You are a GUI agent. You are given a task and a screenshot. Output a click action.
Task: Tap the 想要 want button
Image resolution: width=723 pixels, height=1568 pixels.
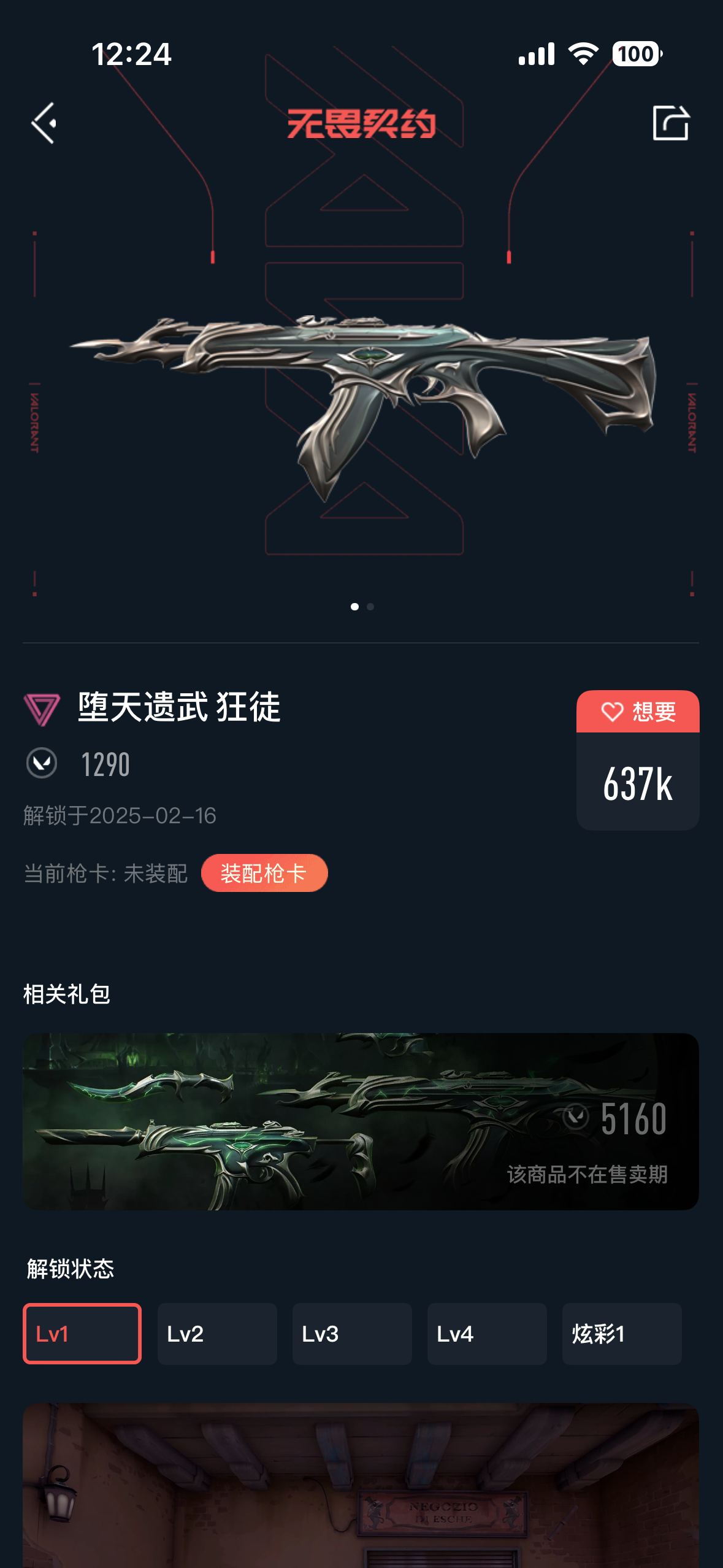coord(638,712)
